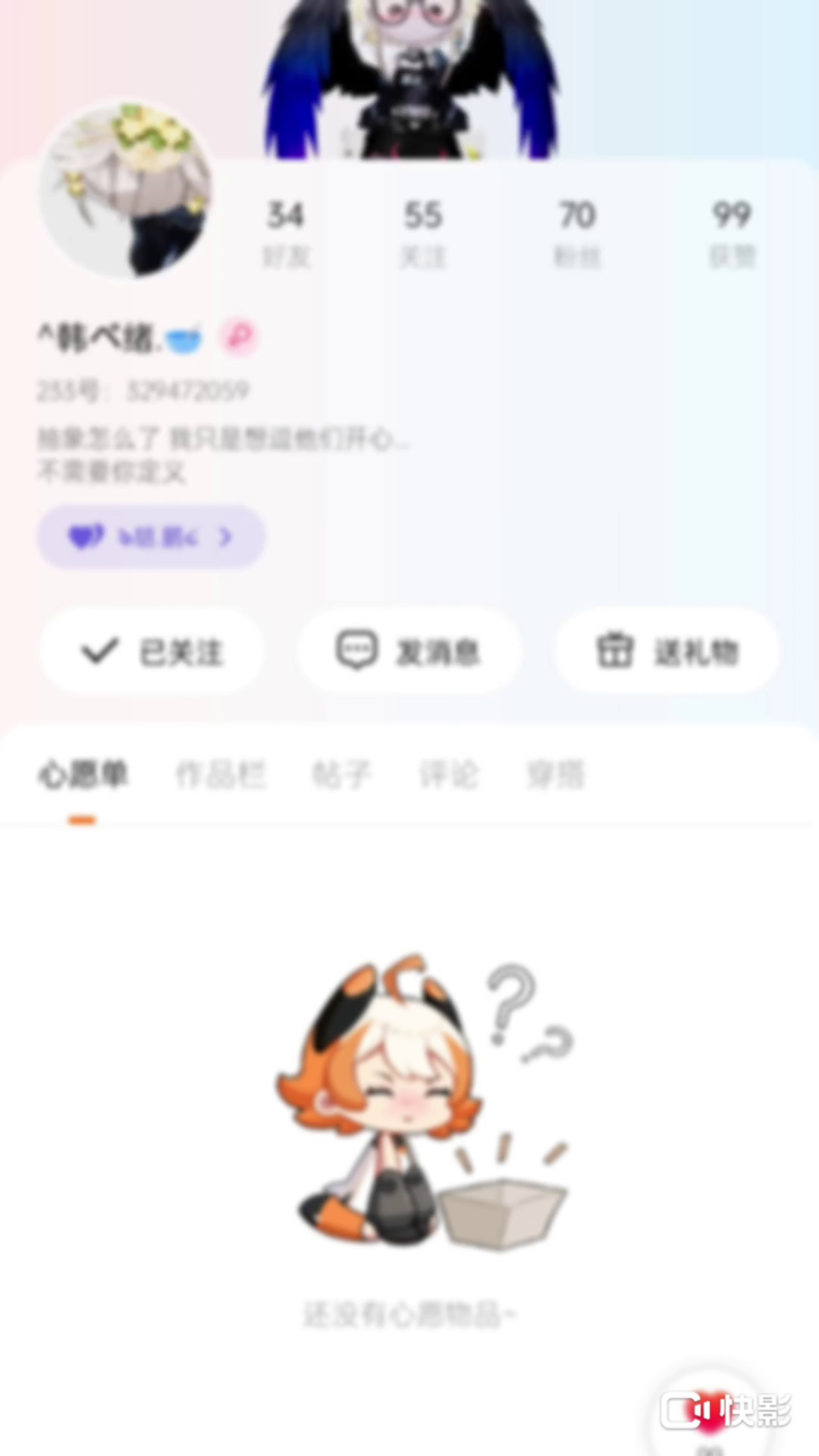Open the purple heart chip with chevron
The width and height of the screenshot is (819, 1456).
pos(151,537)
